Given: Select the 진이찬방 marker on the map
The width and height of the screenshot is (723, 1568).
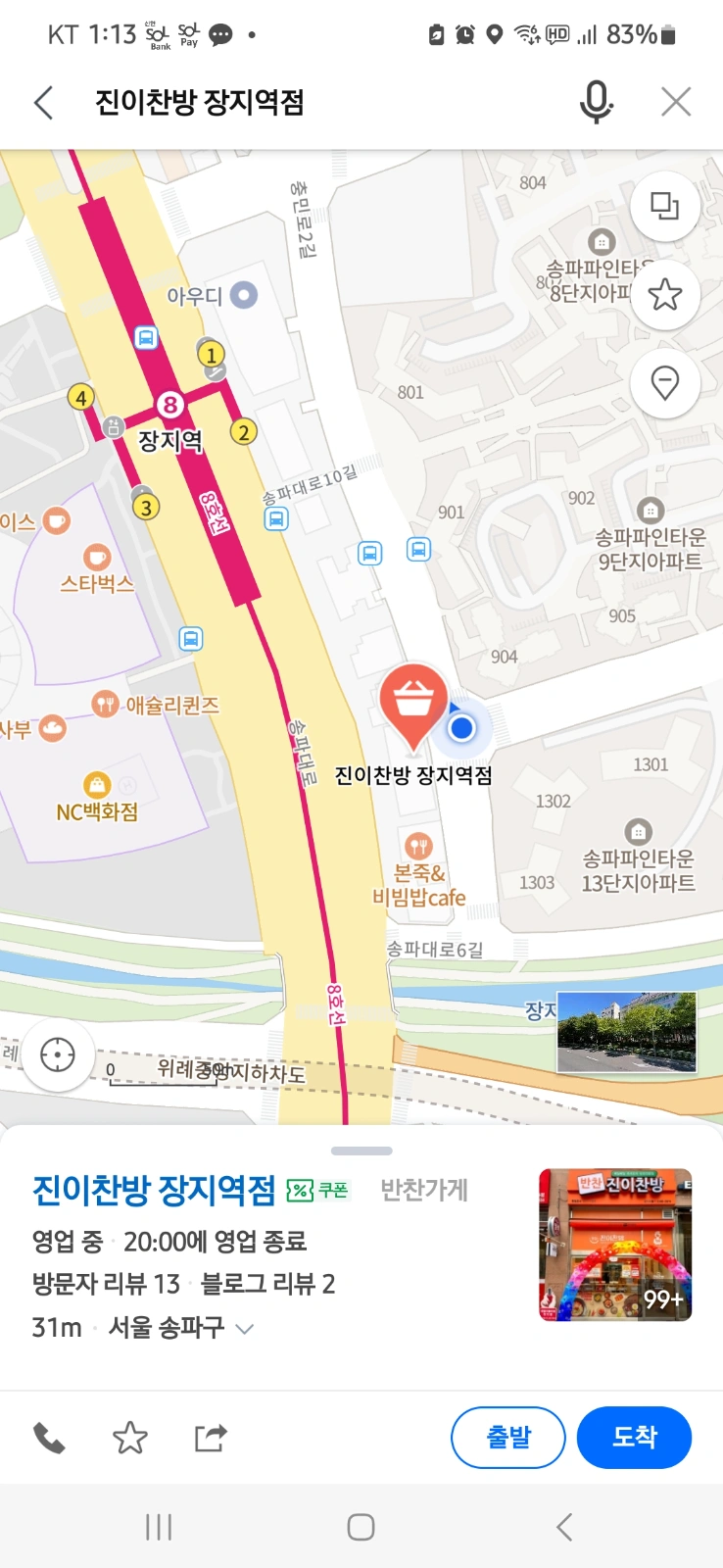Looking at the screenshot, I should [413, 706].
